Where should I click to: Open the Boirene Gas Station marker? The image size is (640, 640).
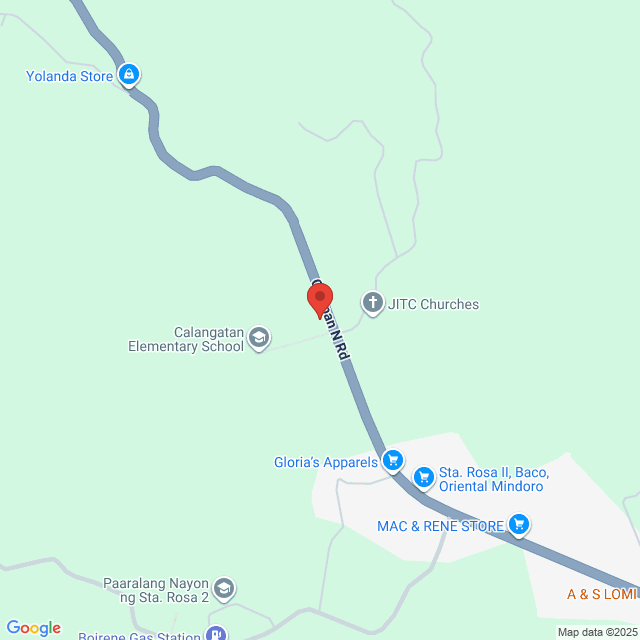coord(217,632)
